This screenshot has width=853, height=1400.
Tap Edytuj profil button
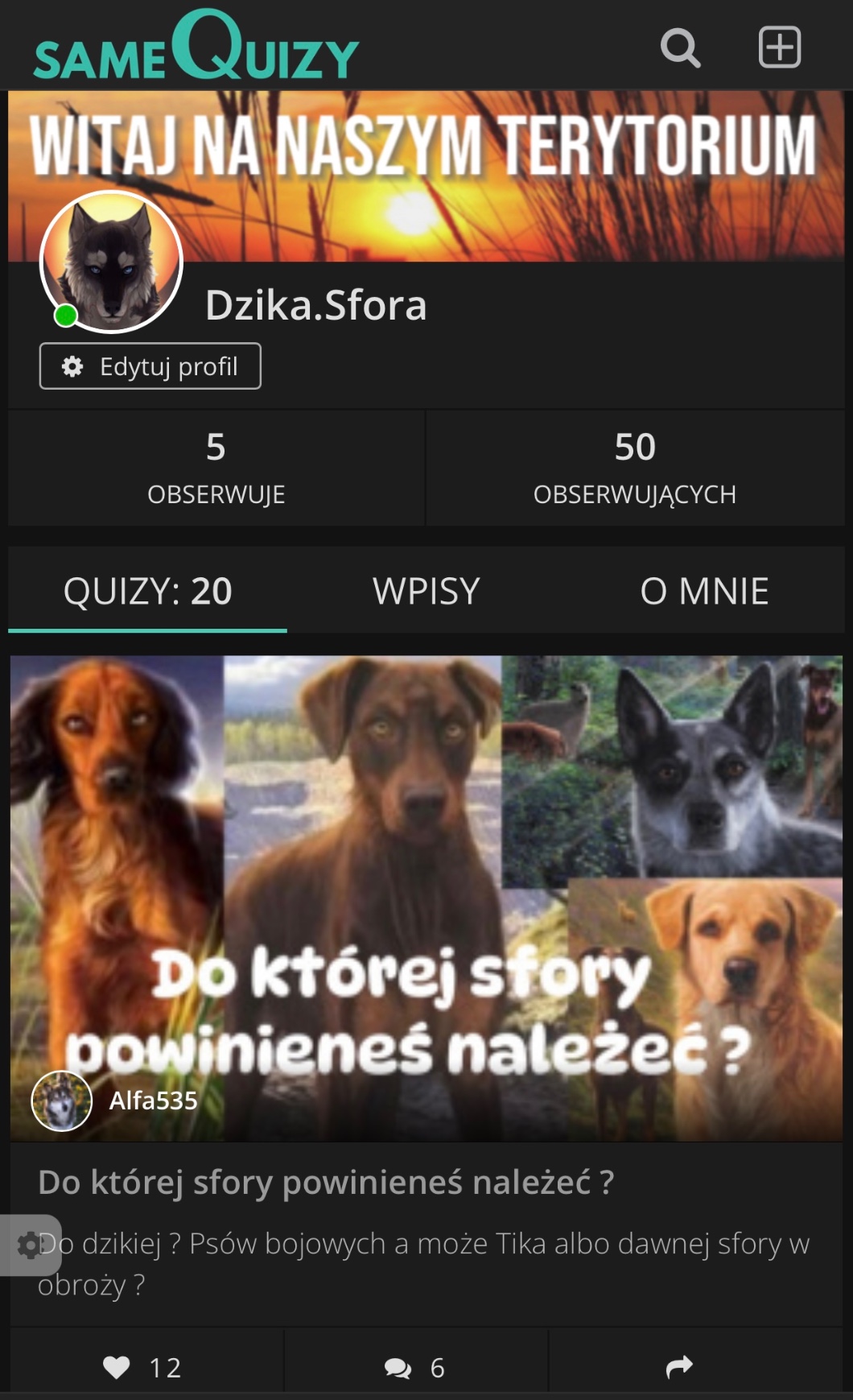150,366
